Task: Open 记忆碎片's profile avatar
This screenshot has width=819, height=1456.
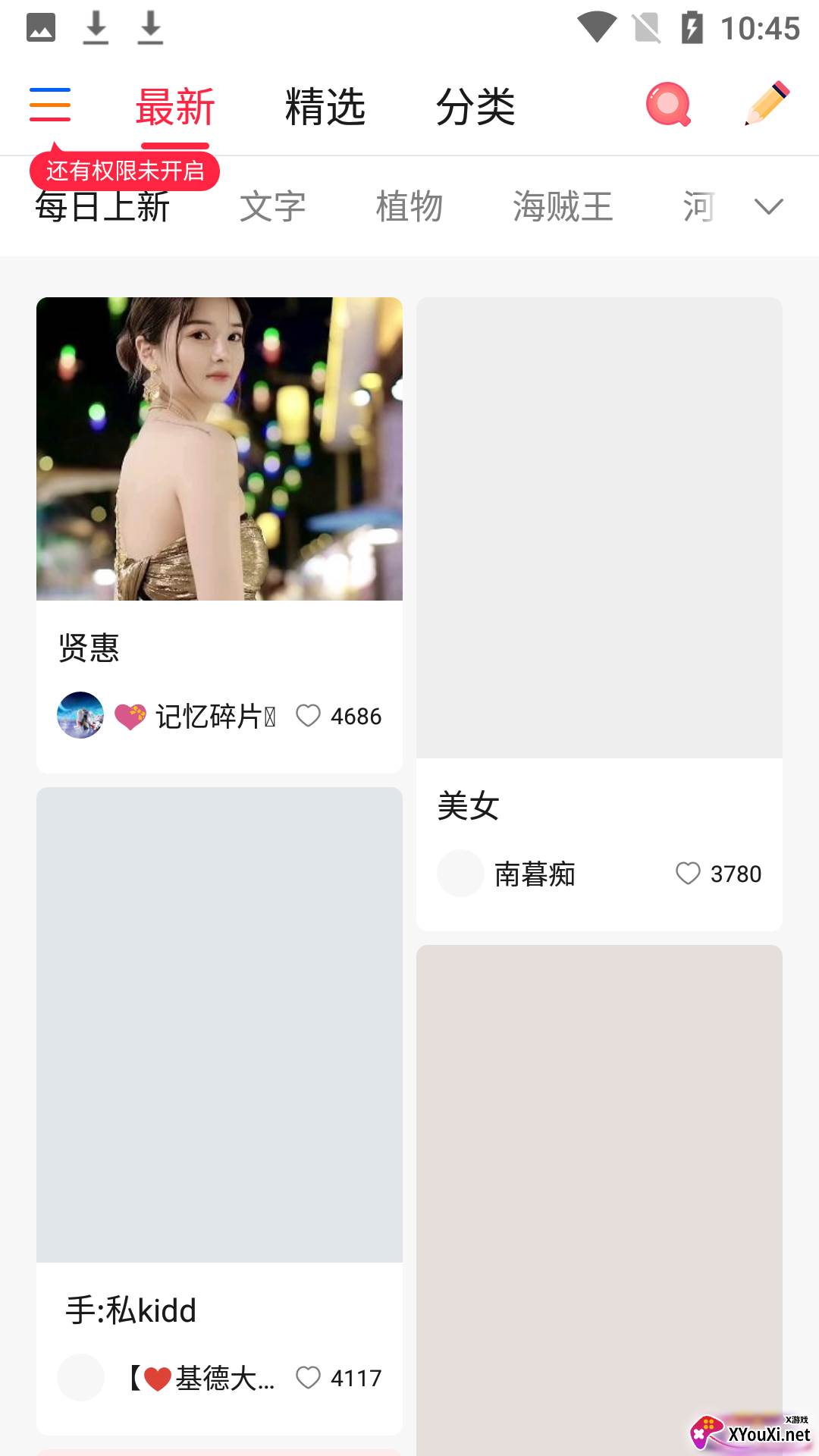Action: click(x=80, y=715)
